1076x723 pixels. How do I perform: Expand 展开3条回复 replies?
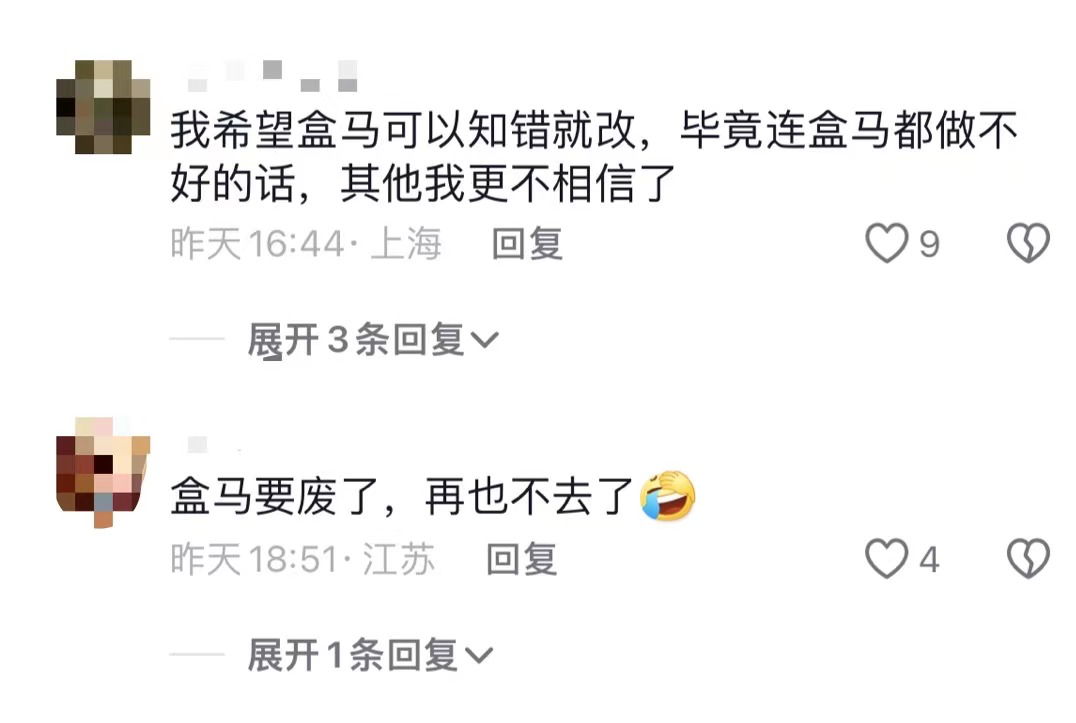[372, 341]
